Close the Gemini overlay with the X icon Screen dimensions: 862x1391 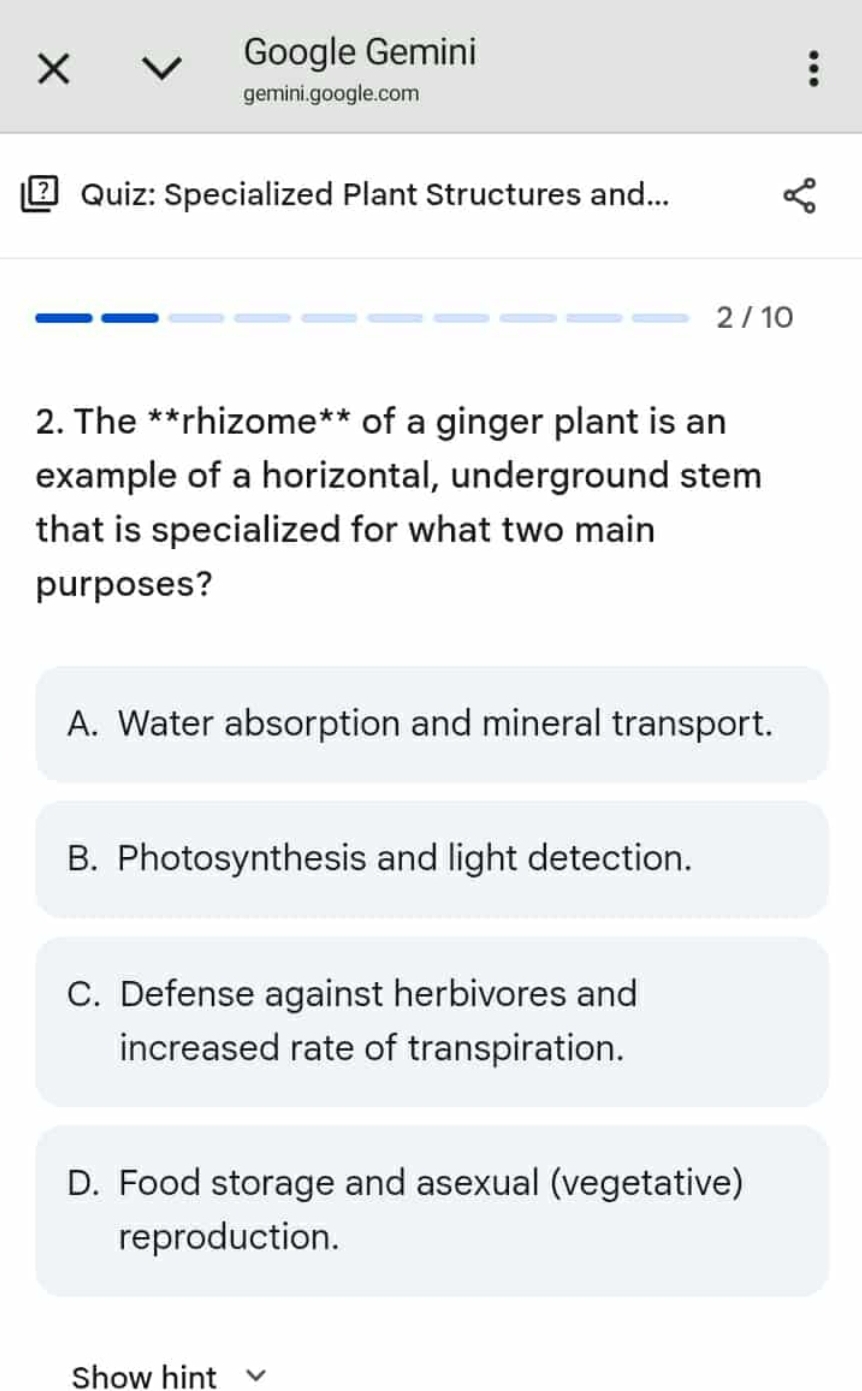tap(52, 68)
